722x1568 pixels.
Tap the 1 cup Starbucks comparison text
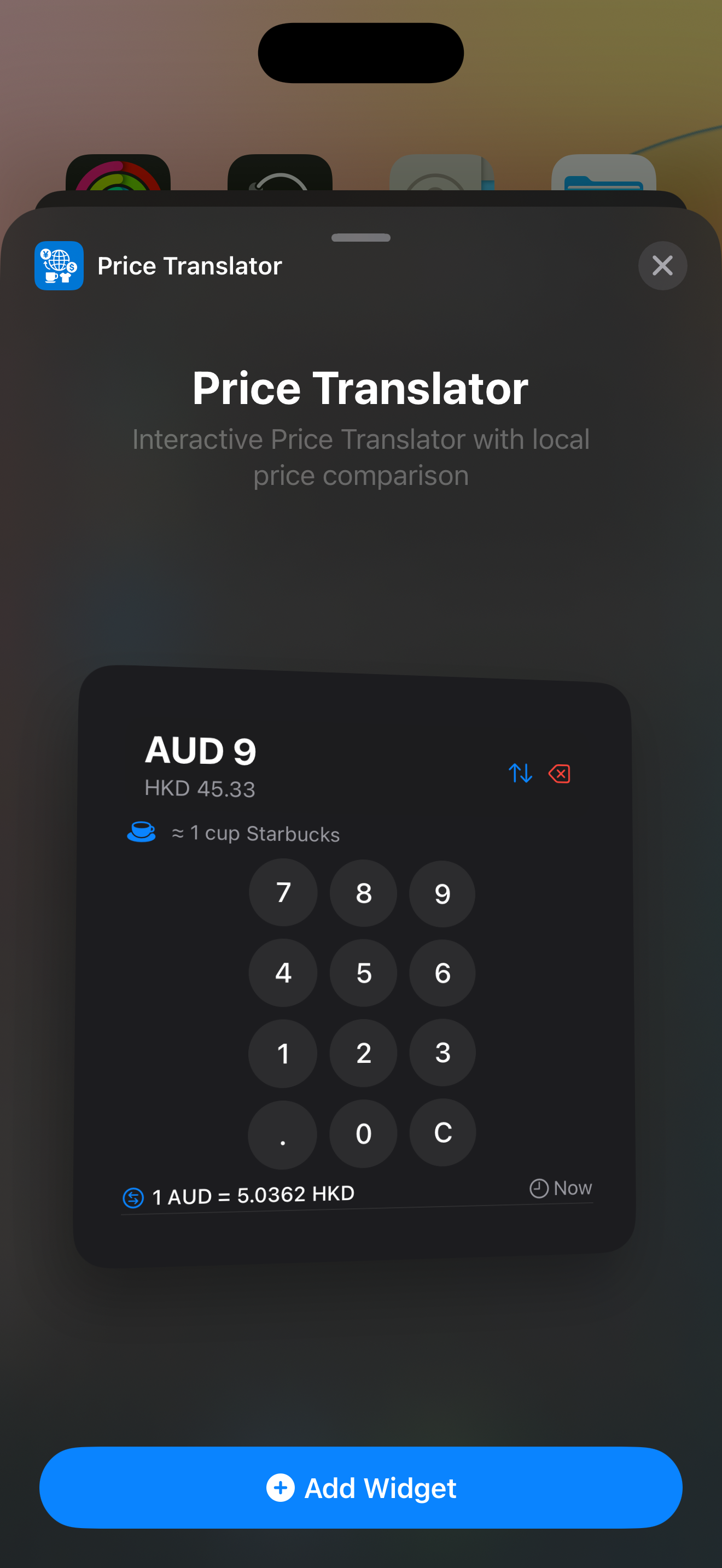tap(255, 833)
